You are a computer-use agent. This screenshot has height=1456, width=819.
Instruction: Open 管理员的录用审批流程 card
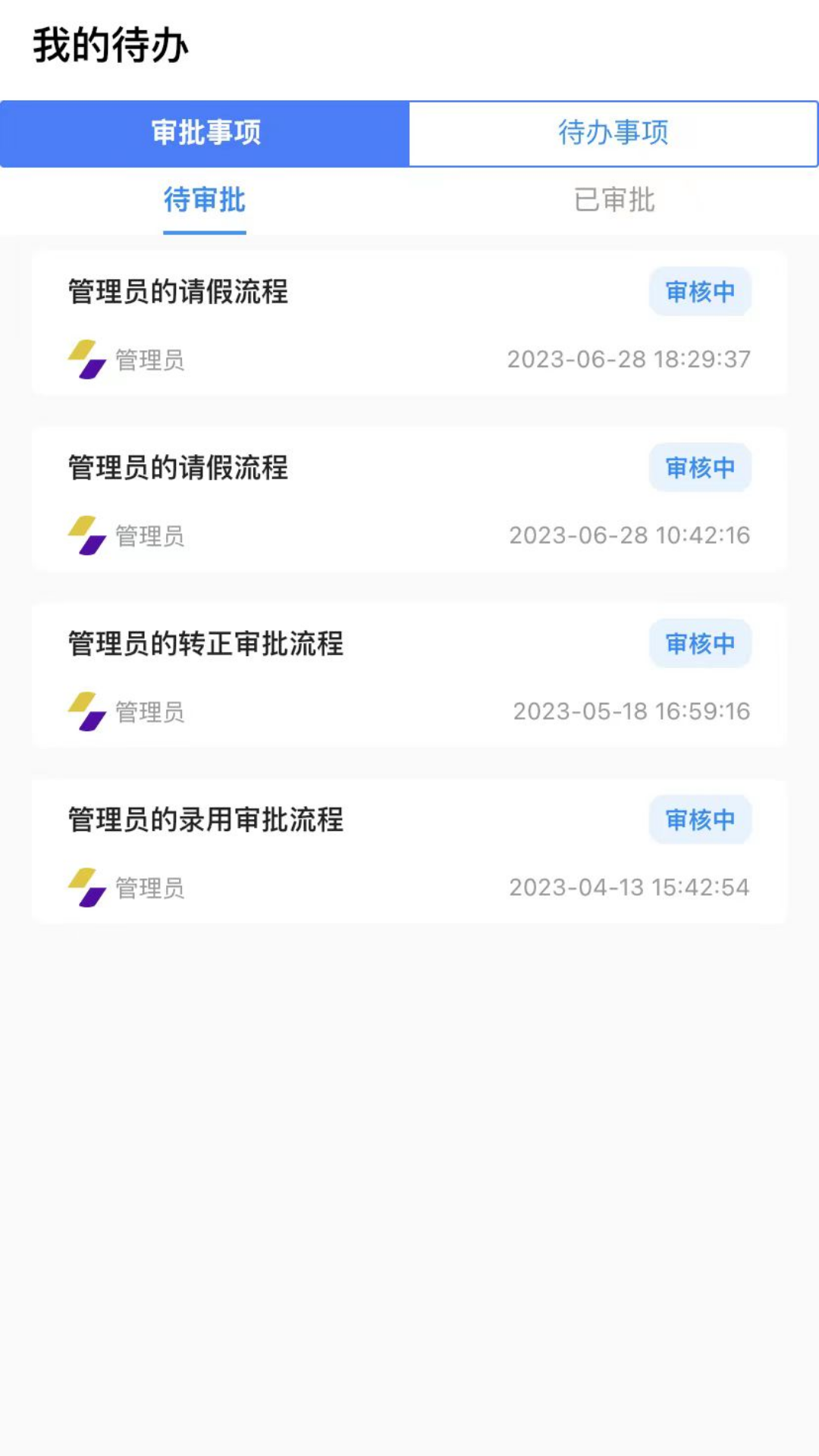click(x=409, y=851)
